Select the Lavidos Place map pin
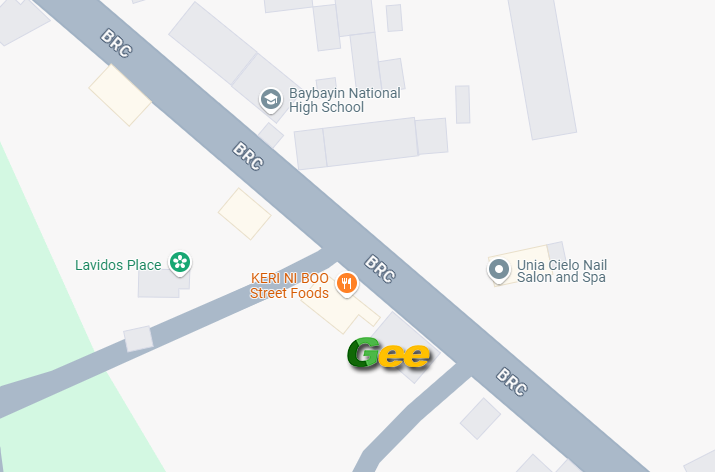715x472 pixels. click(180, 264)
